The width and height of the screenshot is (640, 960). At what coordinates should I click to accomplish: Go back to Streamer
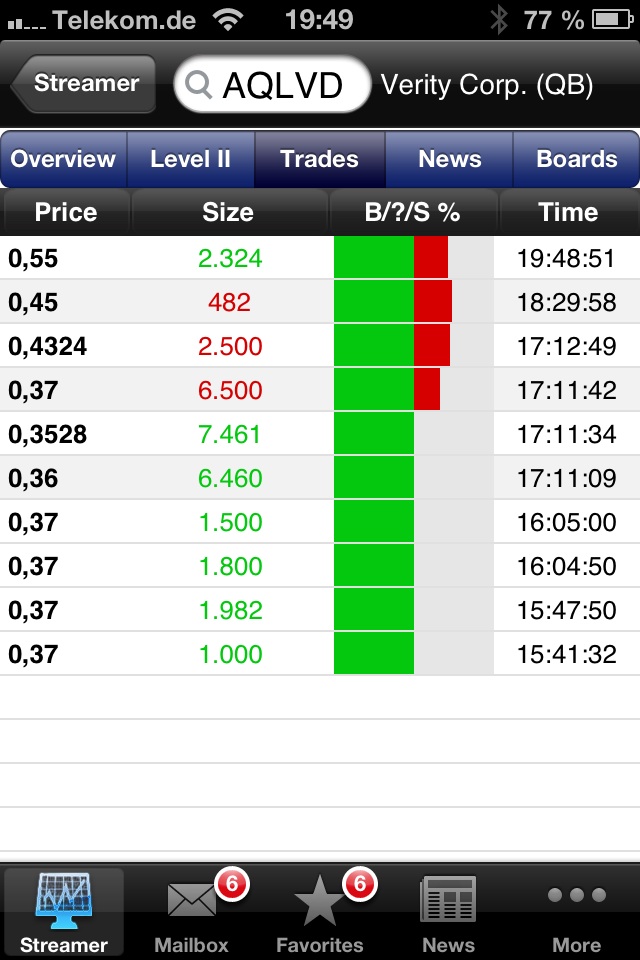coord(85,84)
